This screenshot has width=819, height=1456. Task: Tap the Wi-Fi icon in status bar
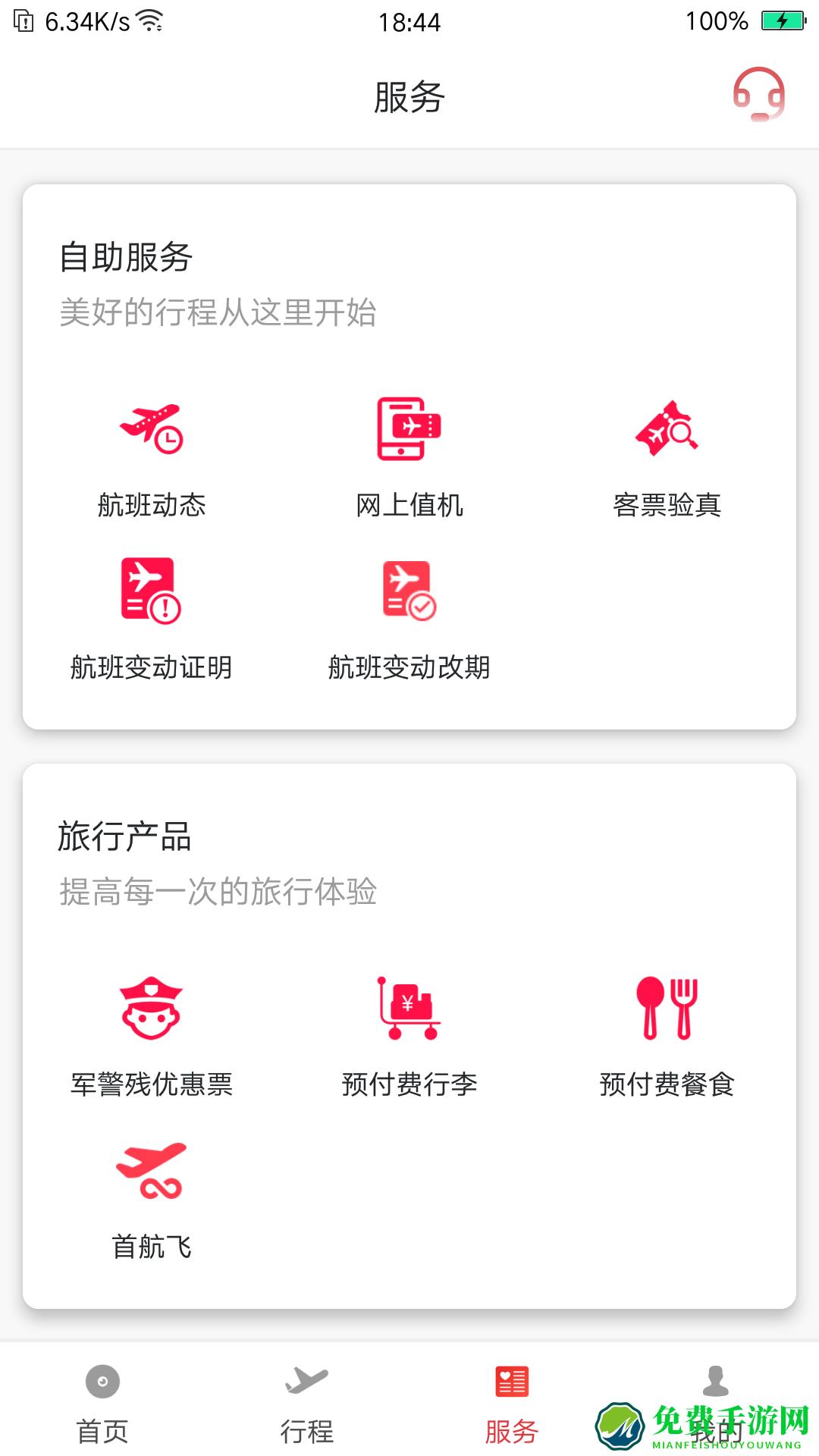click(149, 21)
